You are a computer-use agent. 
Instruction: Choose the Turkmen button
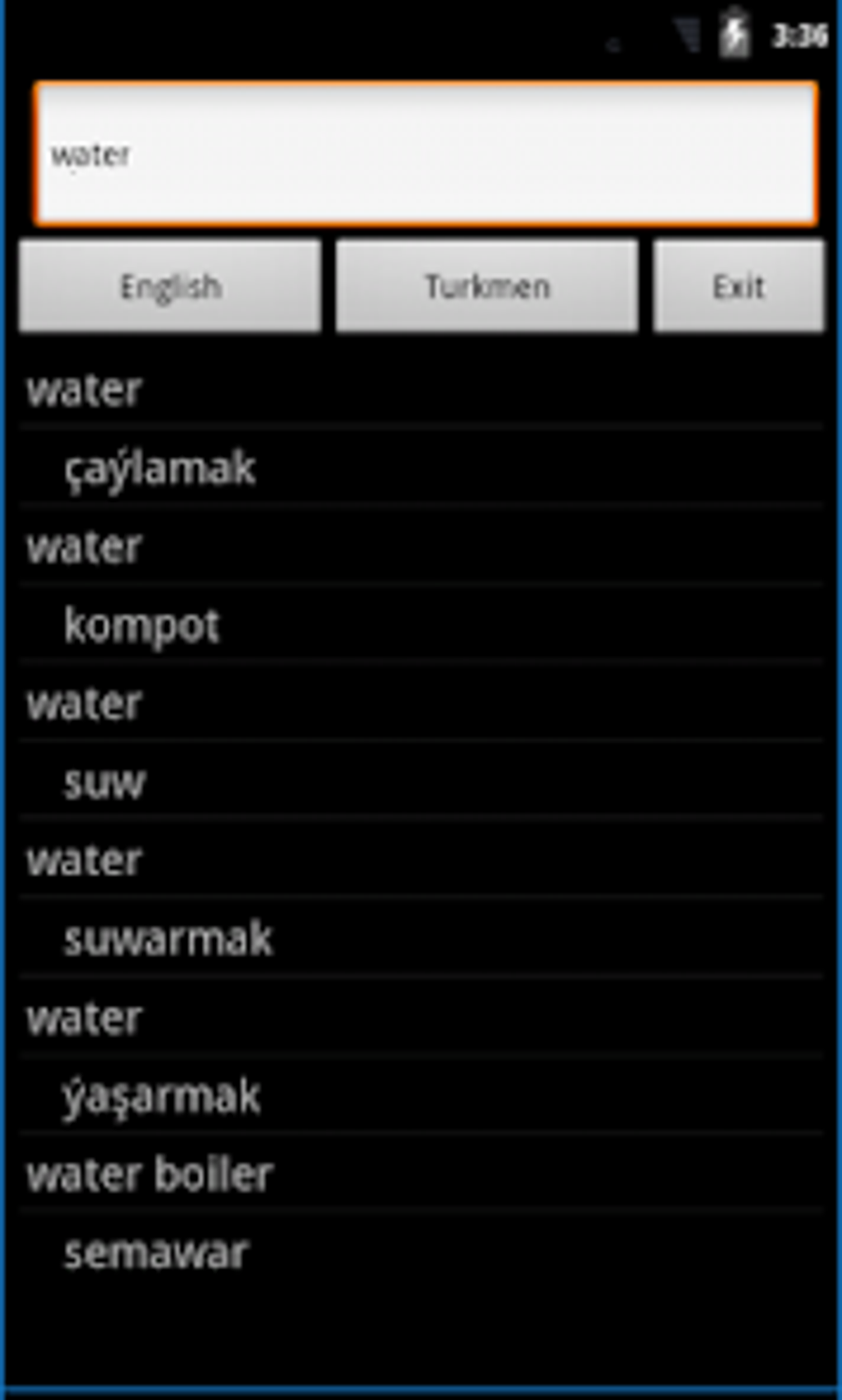pos(487,286)
